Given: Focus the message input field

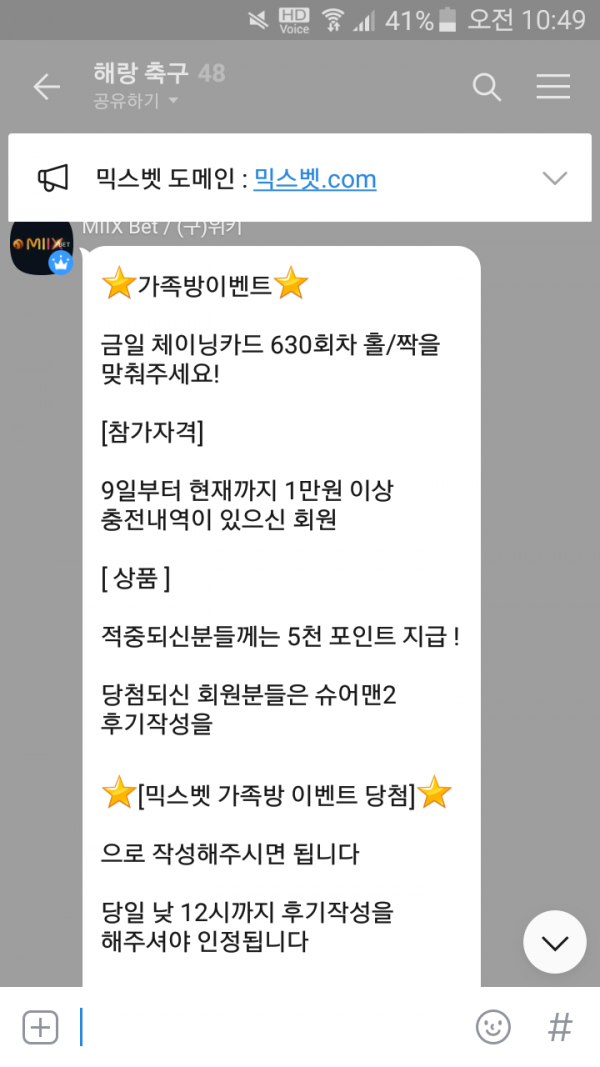Looking at the screenshot, I should click(x=270, y=1027).
